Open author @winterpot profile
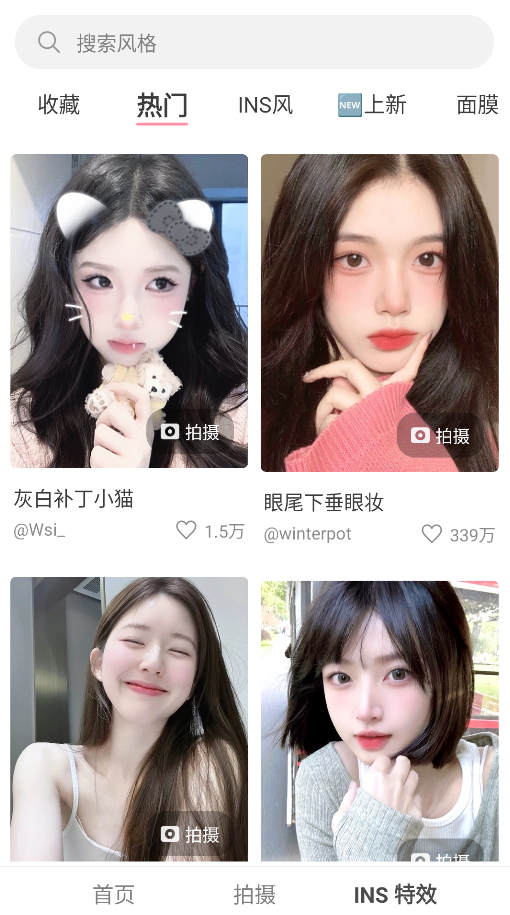This screenshot has width=510, height=915. click(308, 534)
